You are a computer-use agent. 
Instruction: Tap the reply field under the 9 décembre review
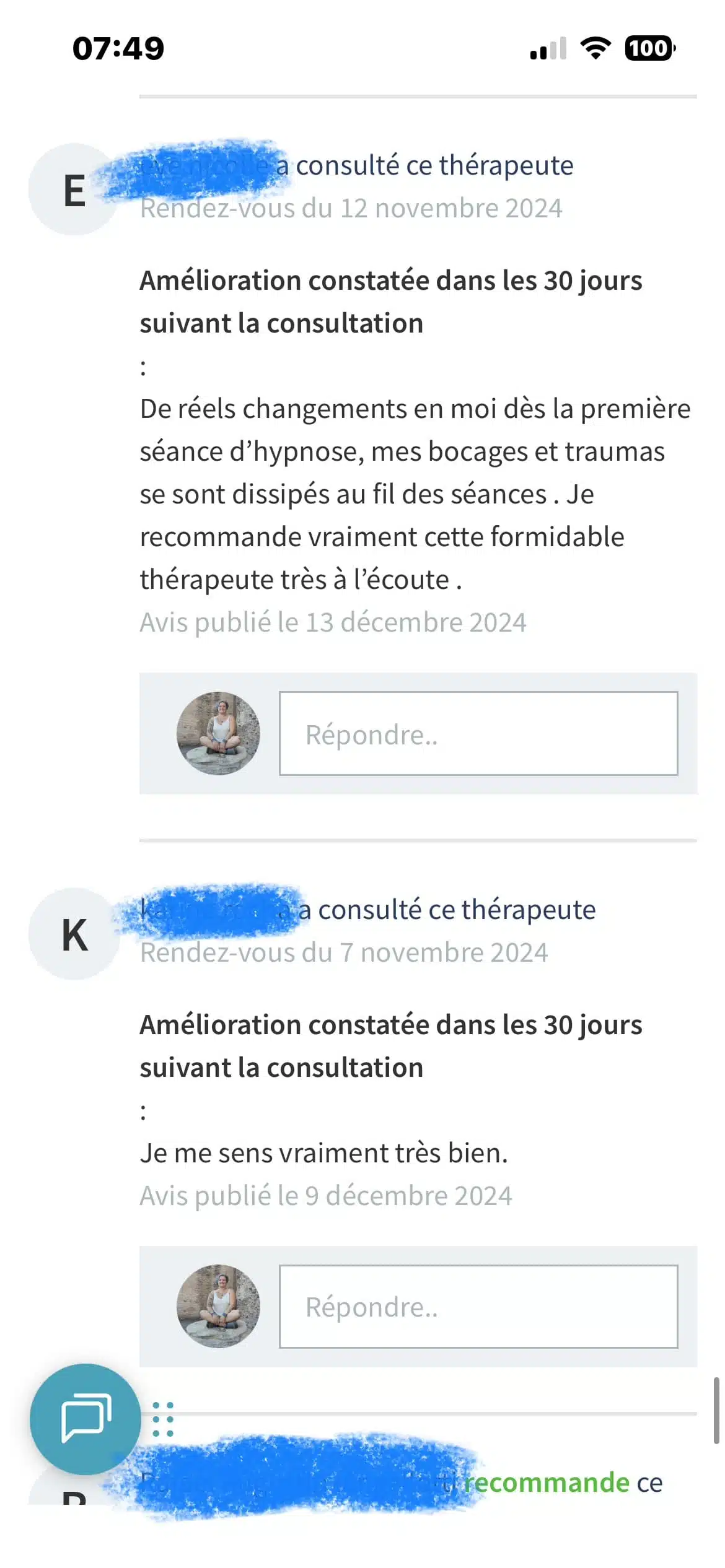[478, 1307]
